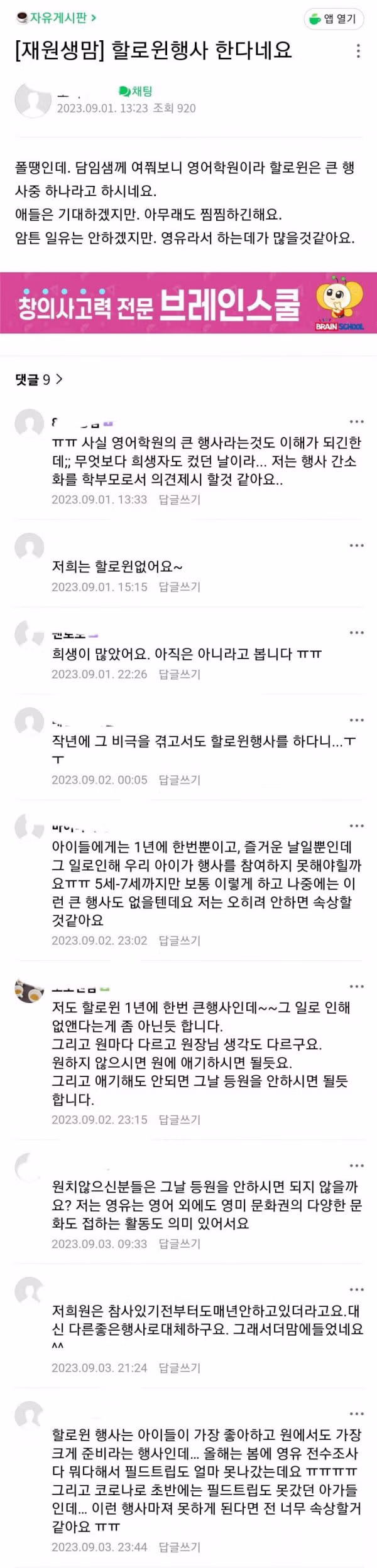The width and height of the screenshot is (377, 1568).
Task: Reply to the 23:02 comment with 답글쓰기
Action: tap(179, 940)
